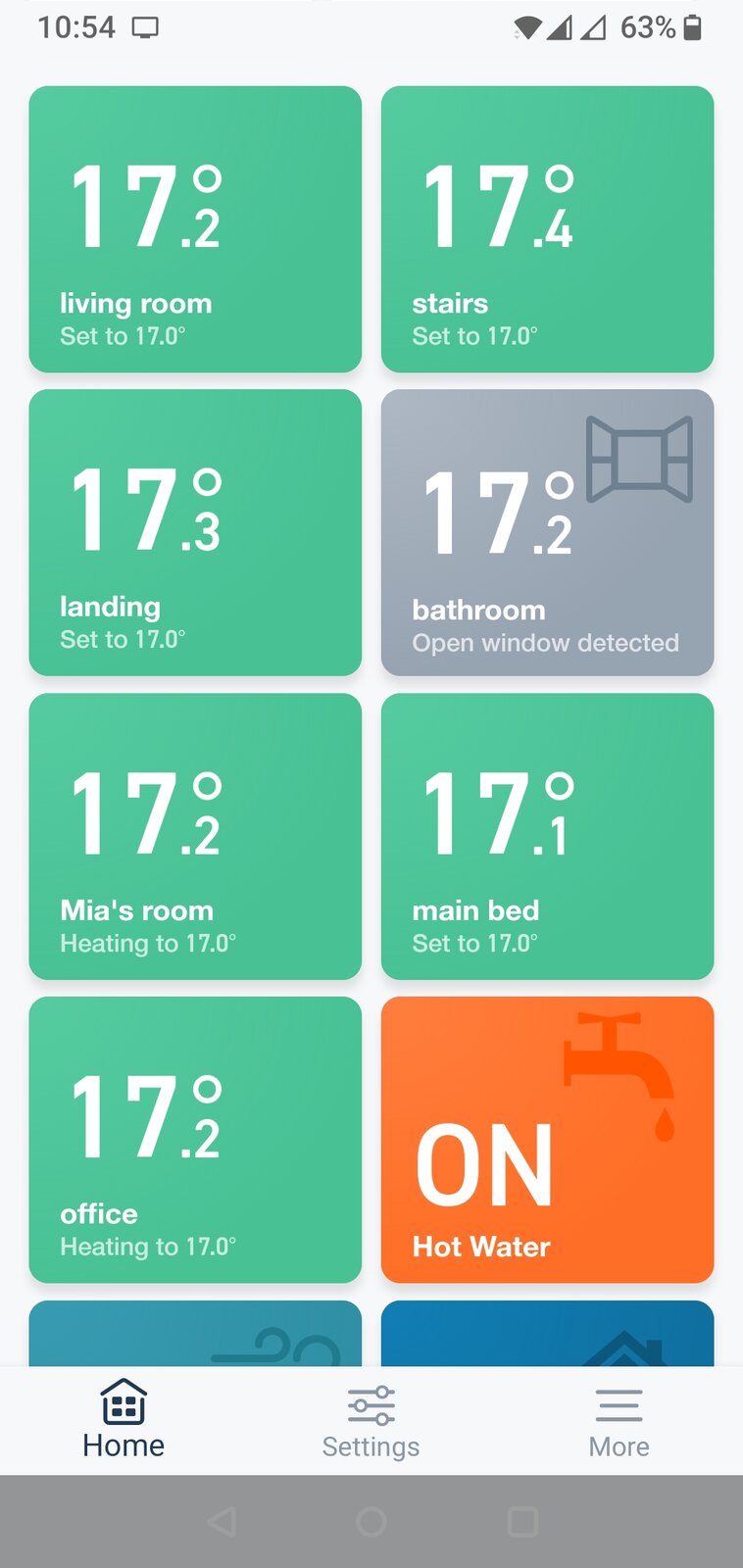Open the bathroom open-window card
Image resolution: width=743 pixels, height=1568 pixels.
coord(547,532)
